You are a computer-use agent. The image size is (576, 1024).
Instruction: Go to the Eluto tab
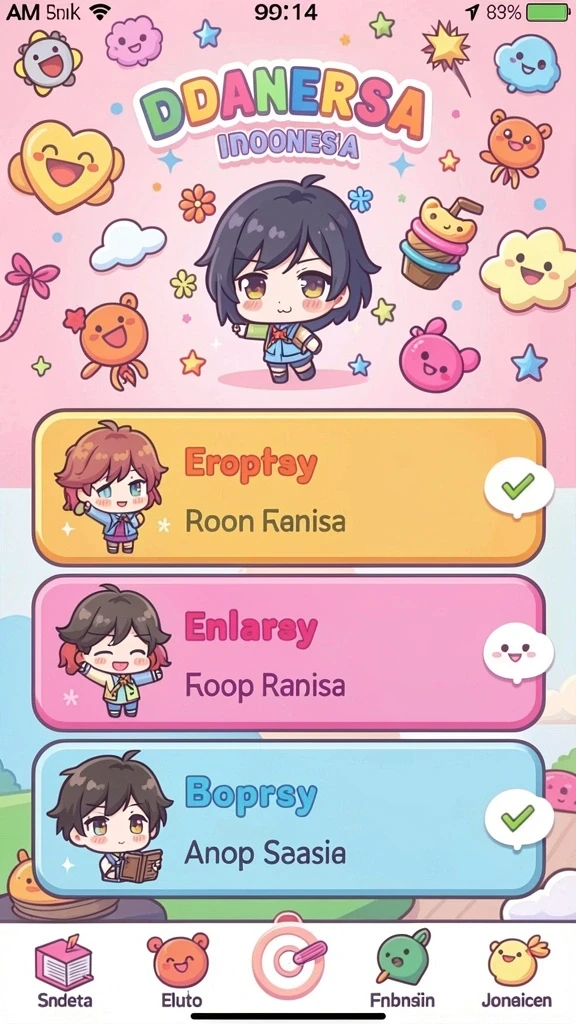pos(181,970)
